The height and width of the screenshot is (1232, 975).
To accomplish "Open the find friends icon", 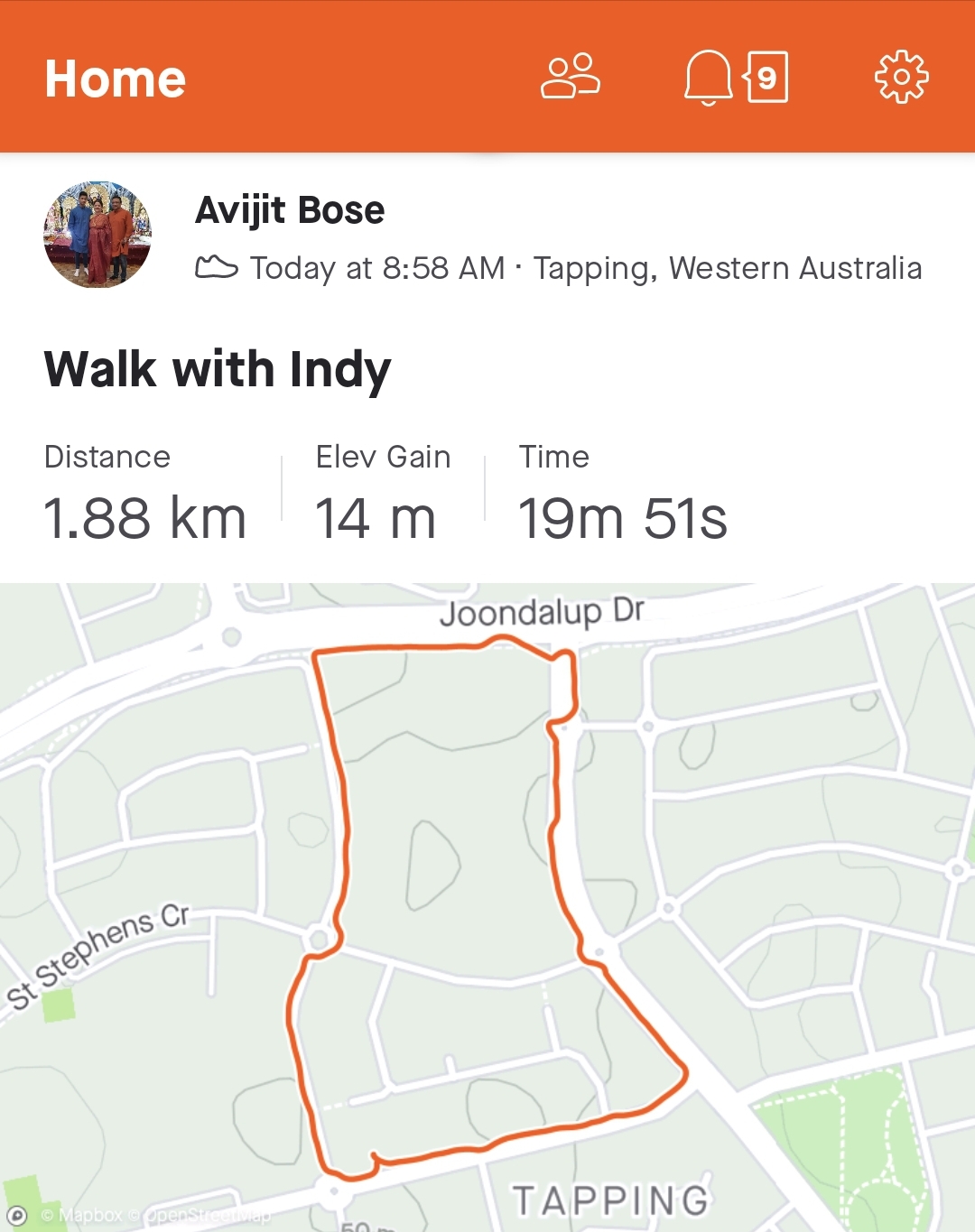I will (x=570, y=77).
